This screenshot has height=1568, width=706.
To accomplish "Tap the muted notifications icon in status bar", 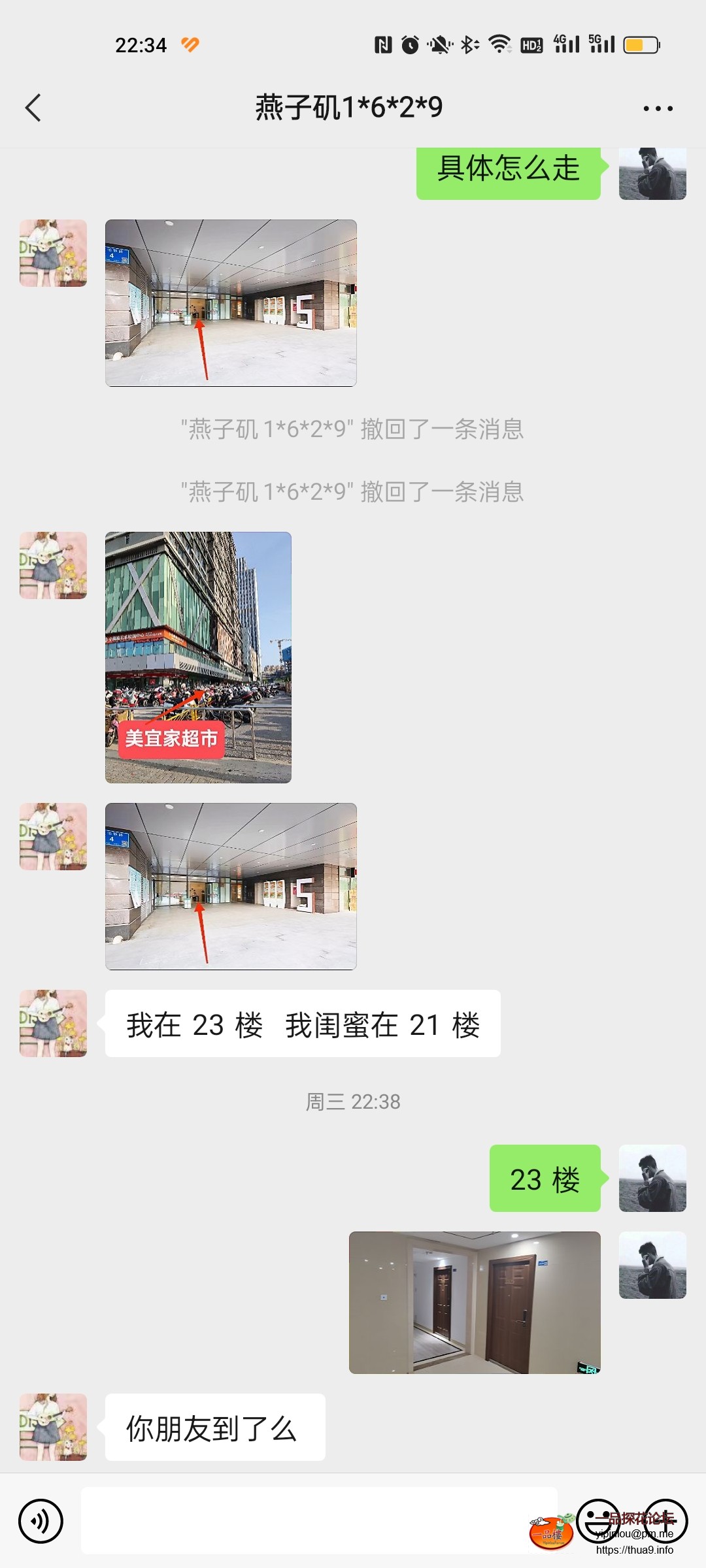I will [x=439, y=44].
